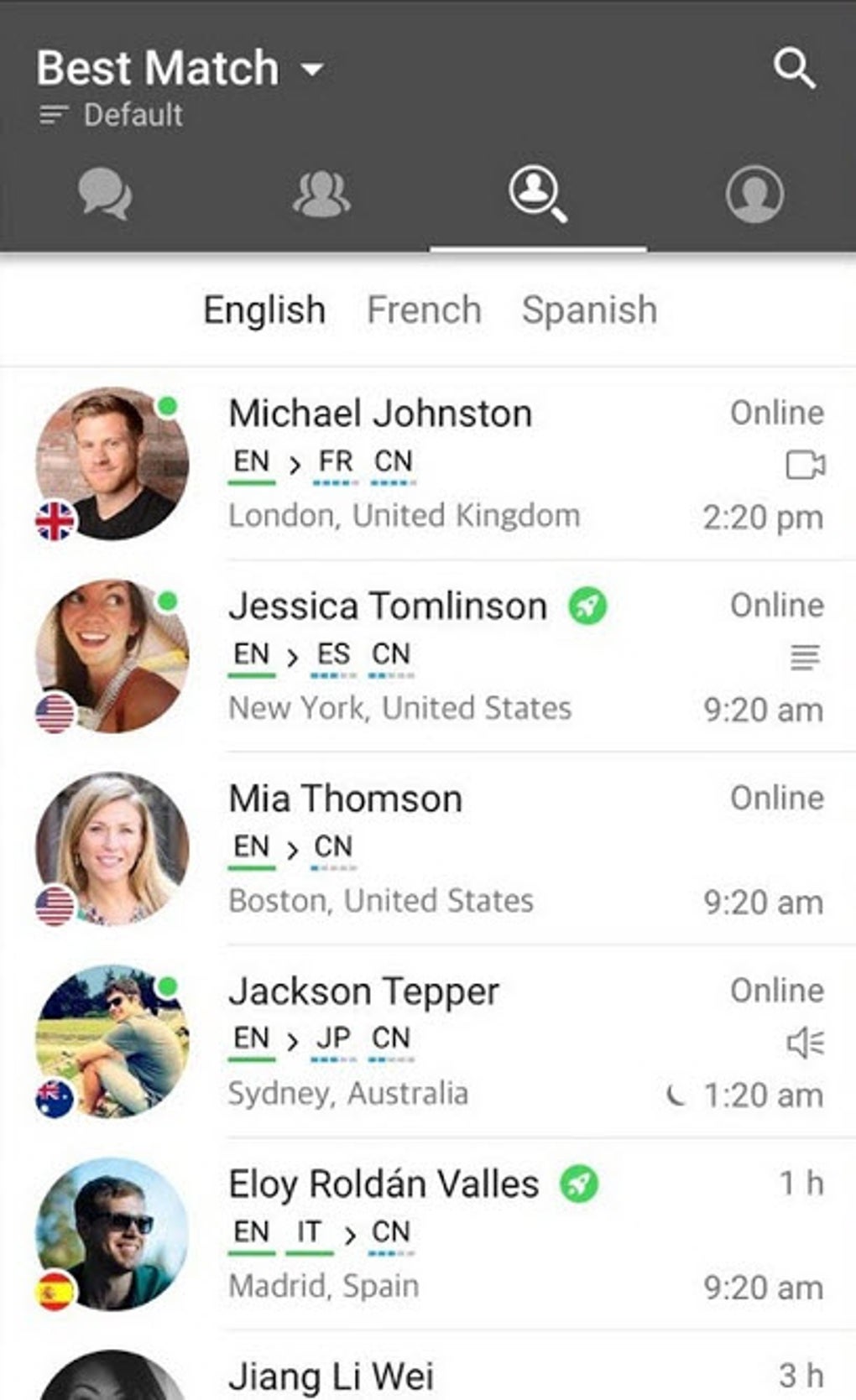
Task: Open Eloy Roldán Valles's profile
Action: [x=428, y=1233]
